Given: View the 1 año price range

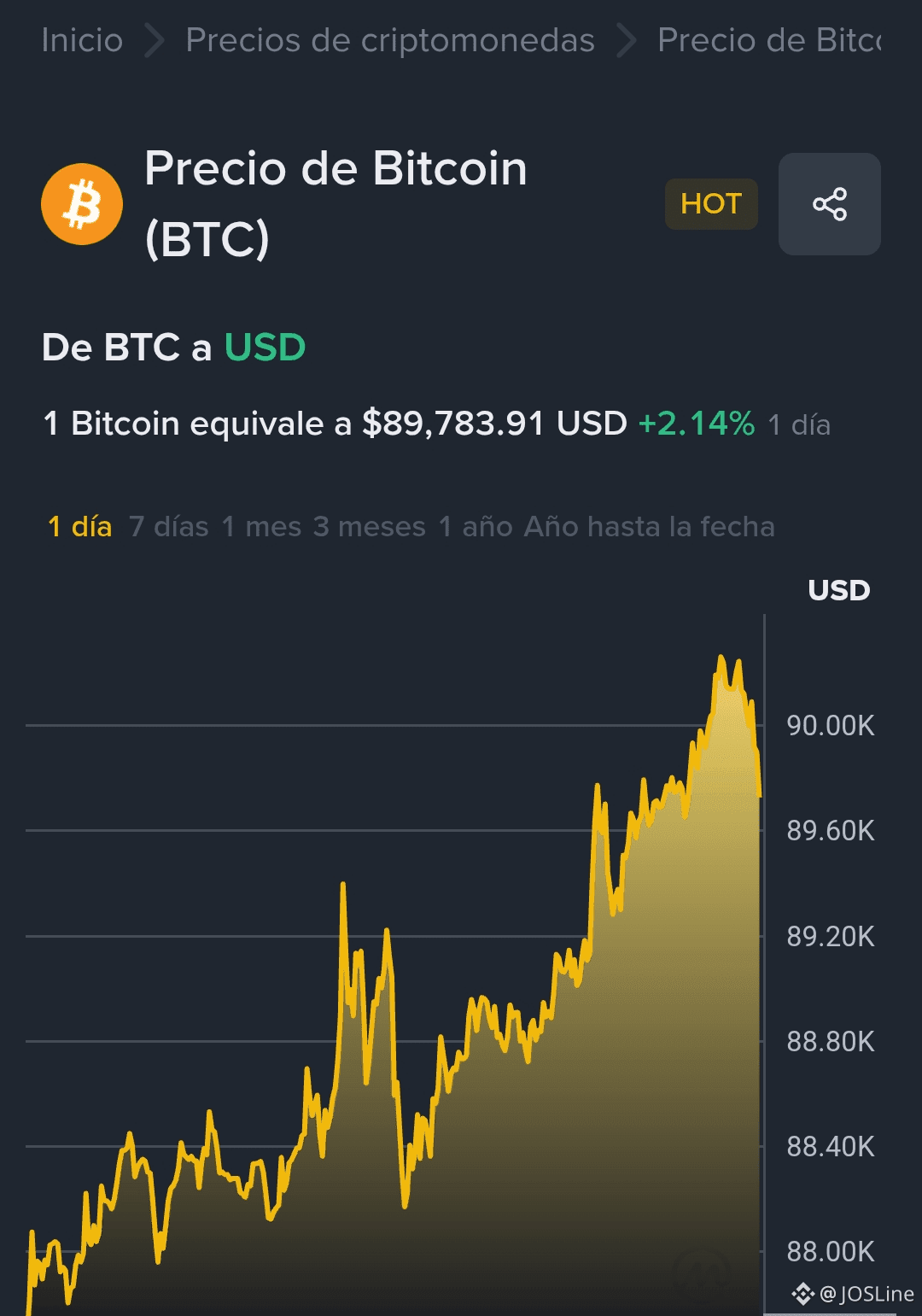Looking at the screenshot, I should click(x=476, y=527).
